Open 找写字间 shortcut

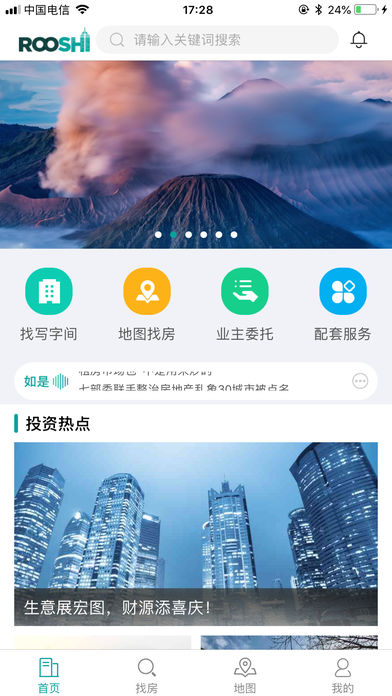49,304
